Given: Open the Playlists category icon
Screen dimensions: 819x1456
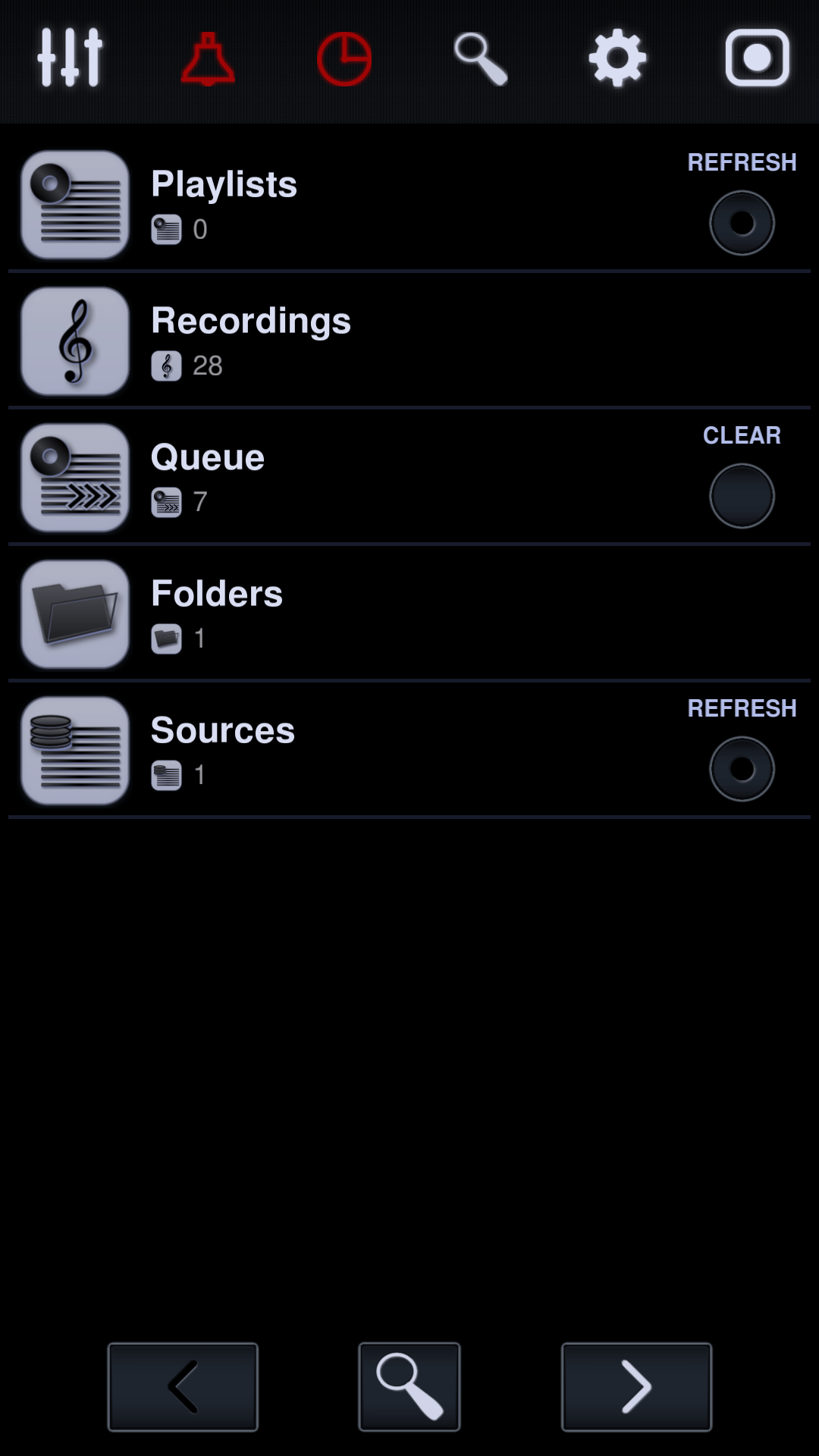Looking at the screenshot, I should pos(74,203).
